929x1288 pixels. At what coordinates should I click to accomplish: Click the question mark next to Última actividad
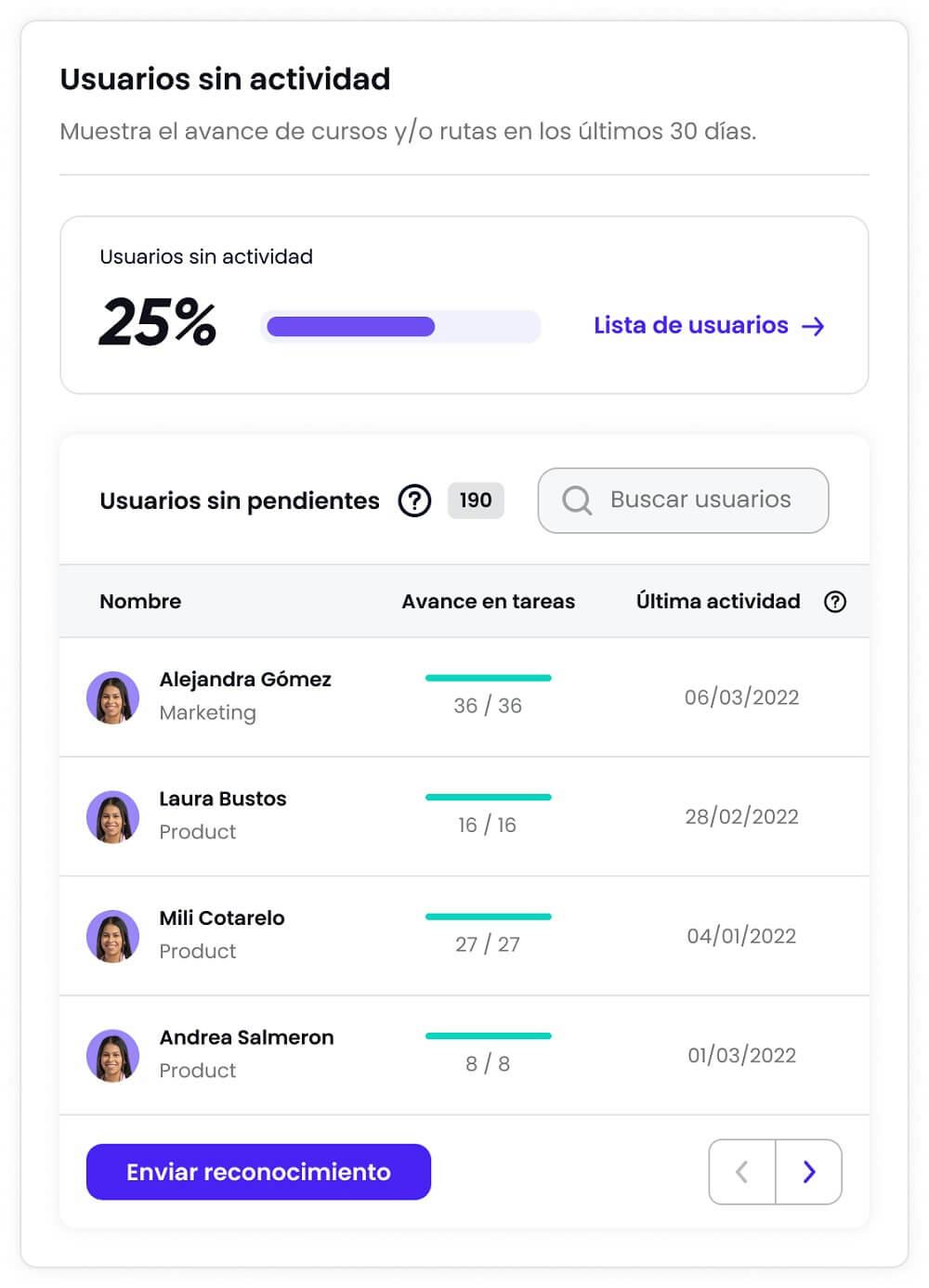(x=835, y=602)
